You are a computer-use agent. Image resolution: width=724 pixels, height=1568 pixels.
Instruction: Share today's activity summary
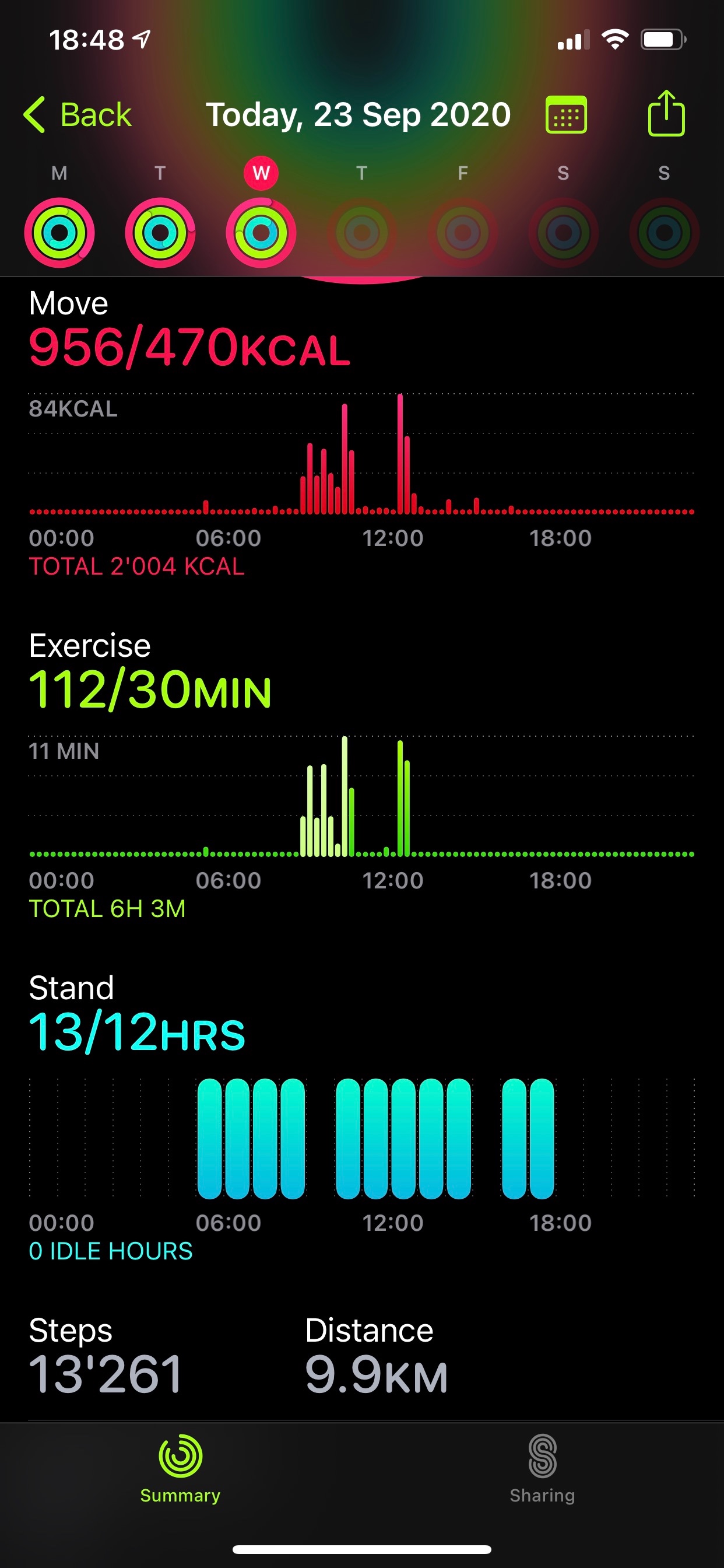click(666, 113)
